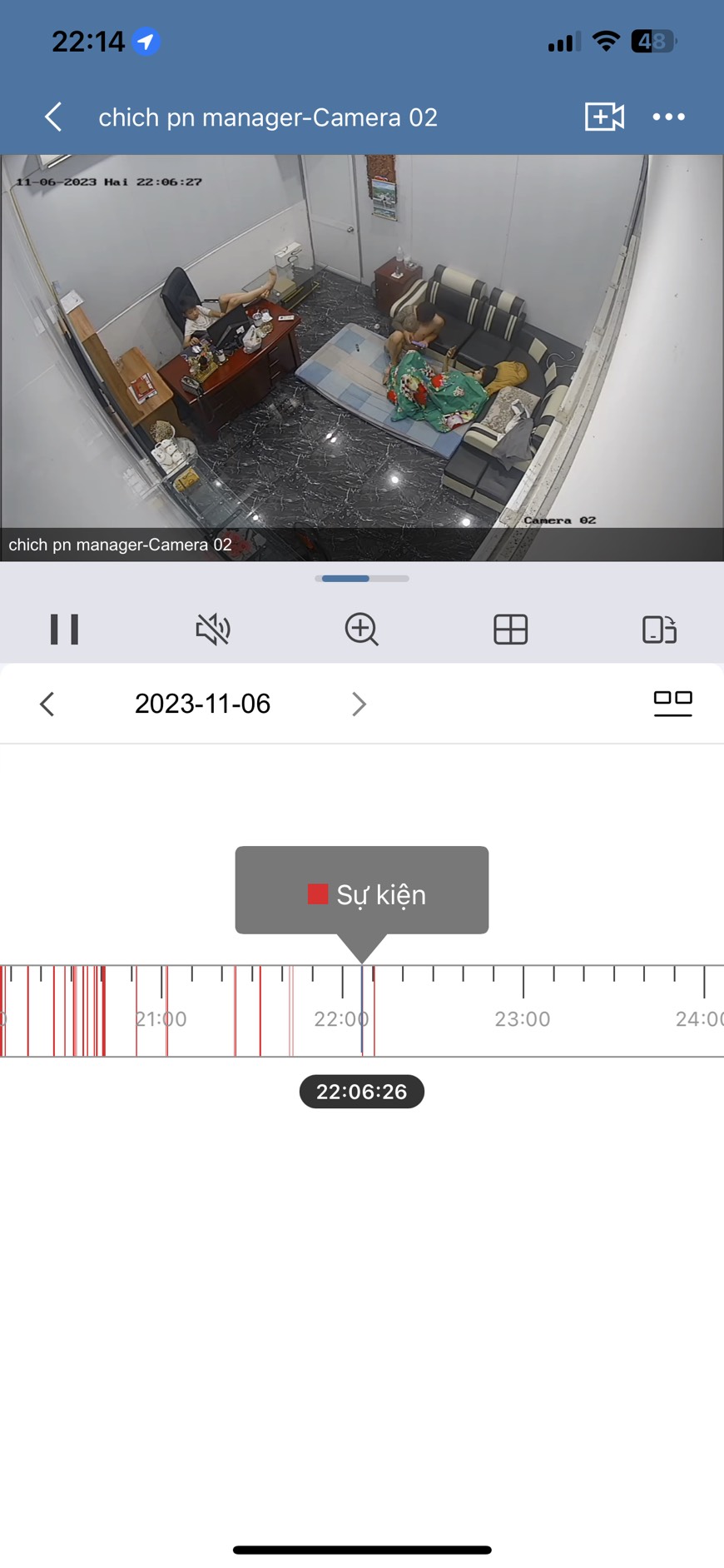The image size is (724, 1568).
Task: Jump to 23:00 on the timeline
Action: [523, 999]
